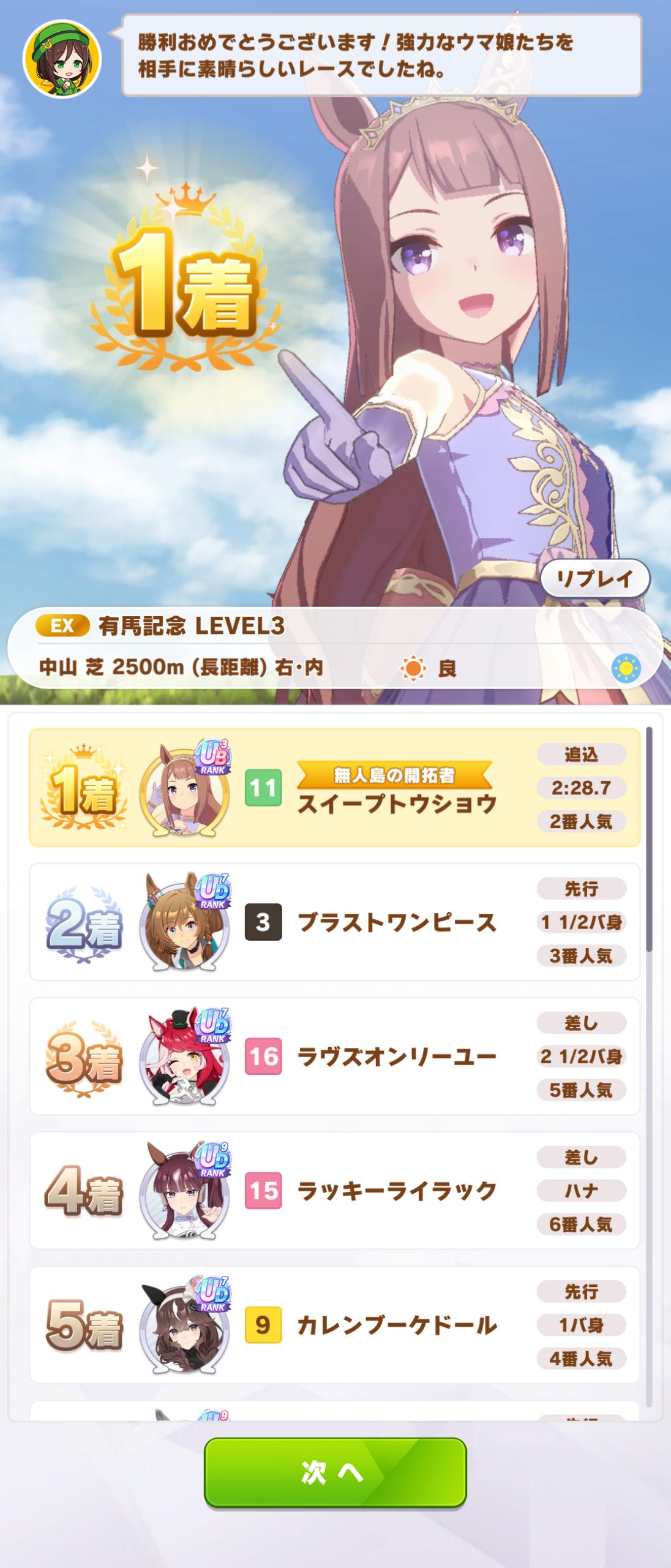Viewport: 671px width, 1568px height.
Task: View the fourth place entry ラッキーライラック
Action: (334, 1191)
